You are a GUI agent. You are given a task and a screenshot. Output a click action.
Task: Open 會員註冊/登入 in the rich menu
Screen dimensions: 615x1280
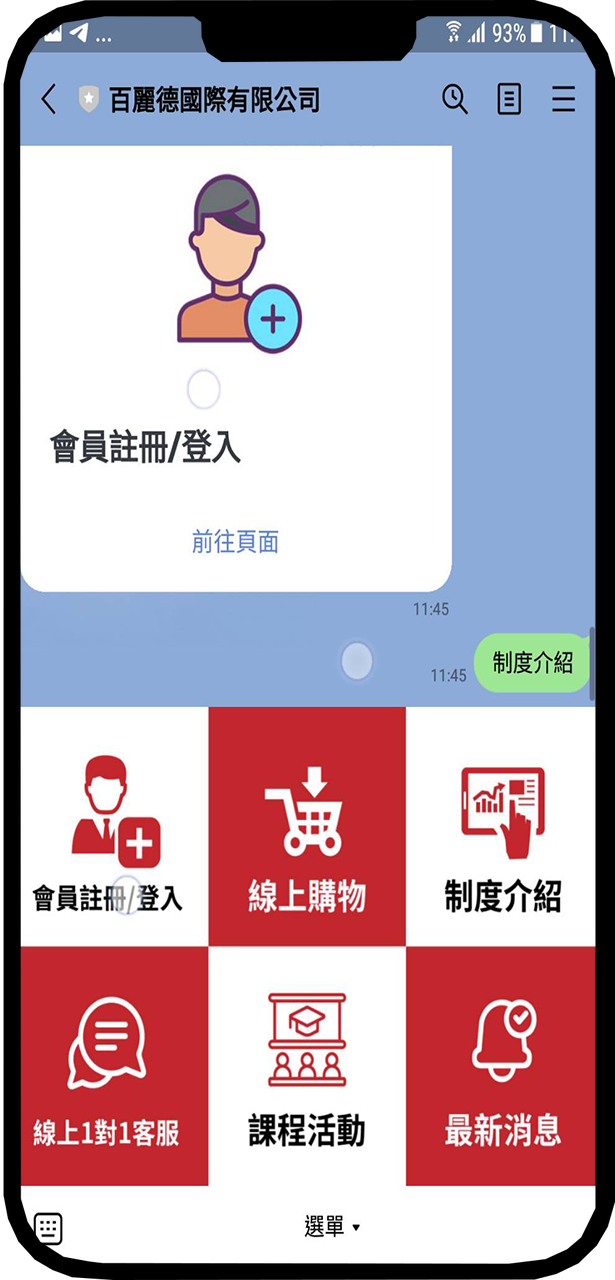click(x=113, y=826)
